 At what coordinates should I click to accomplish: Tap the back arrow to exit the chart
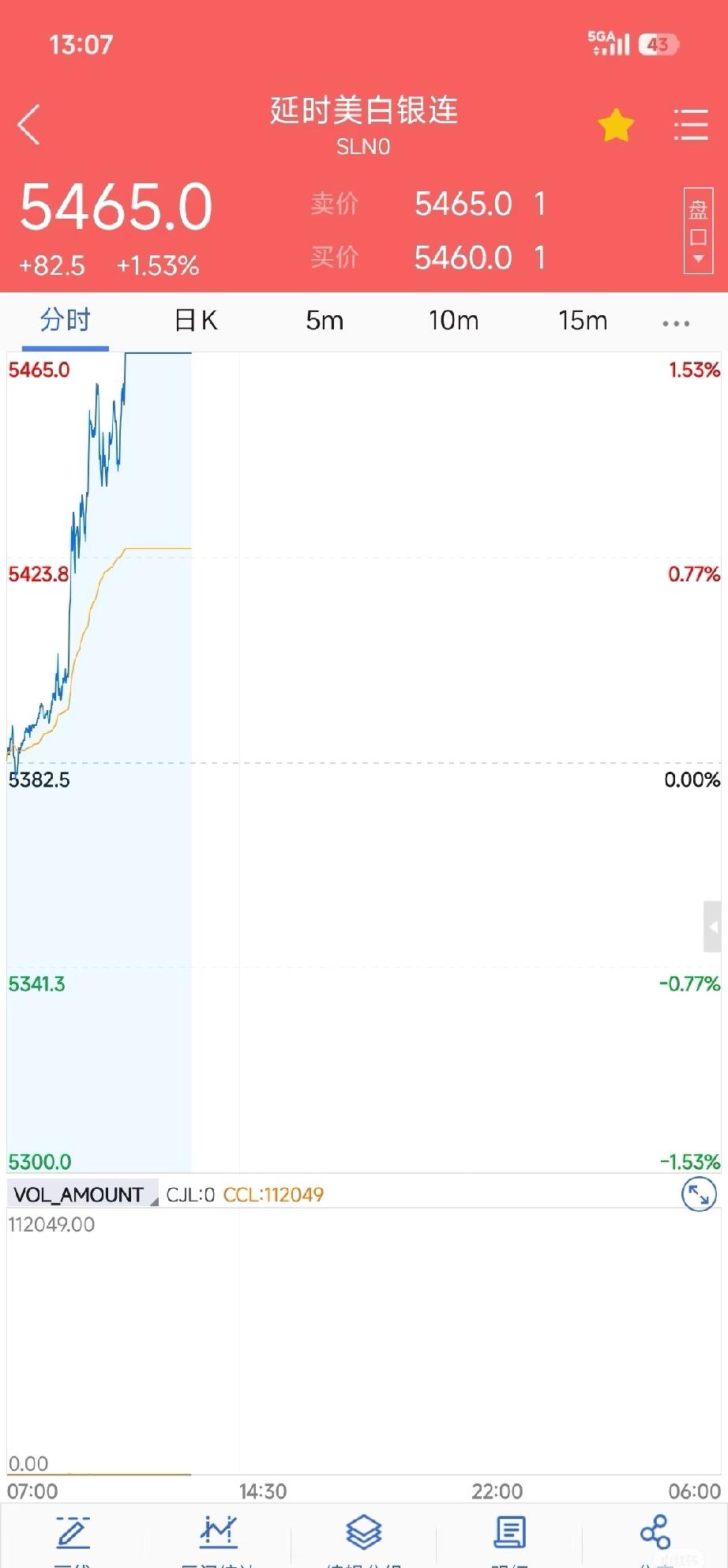(x=30, y=124)
